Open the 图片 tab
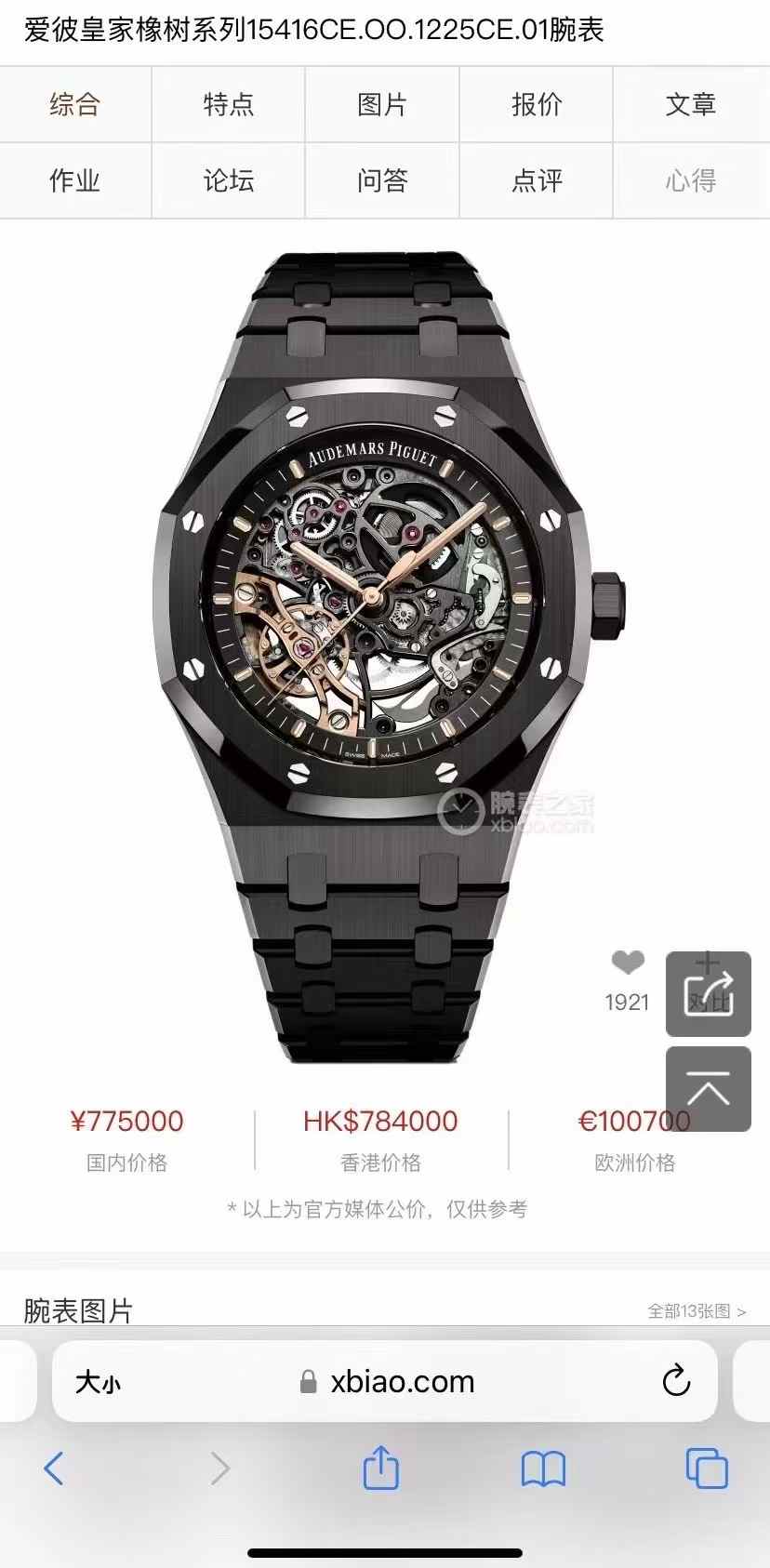Screen dimensions: 770x1568 tap(382, 104)
